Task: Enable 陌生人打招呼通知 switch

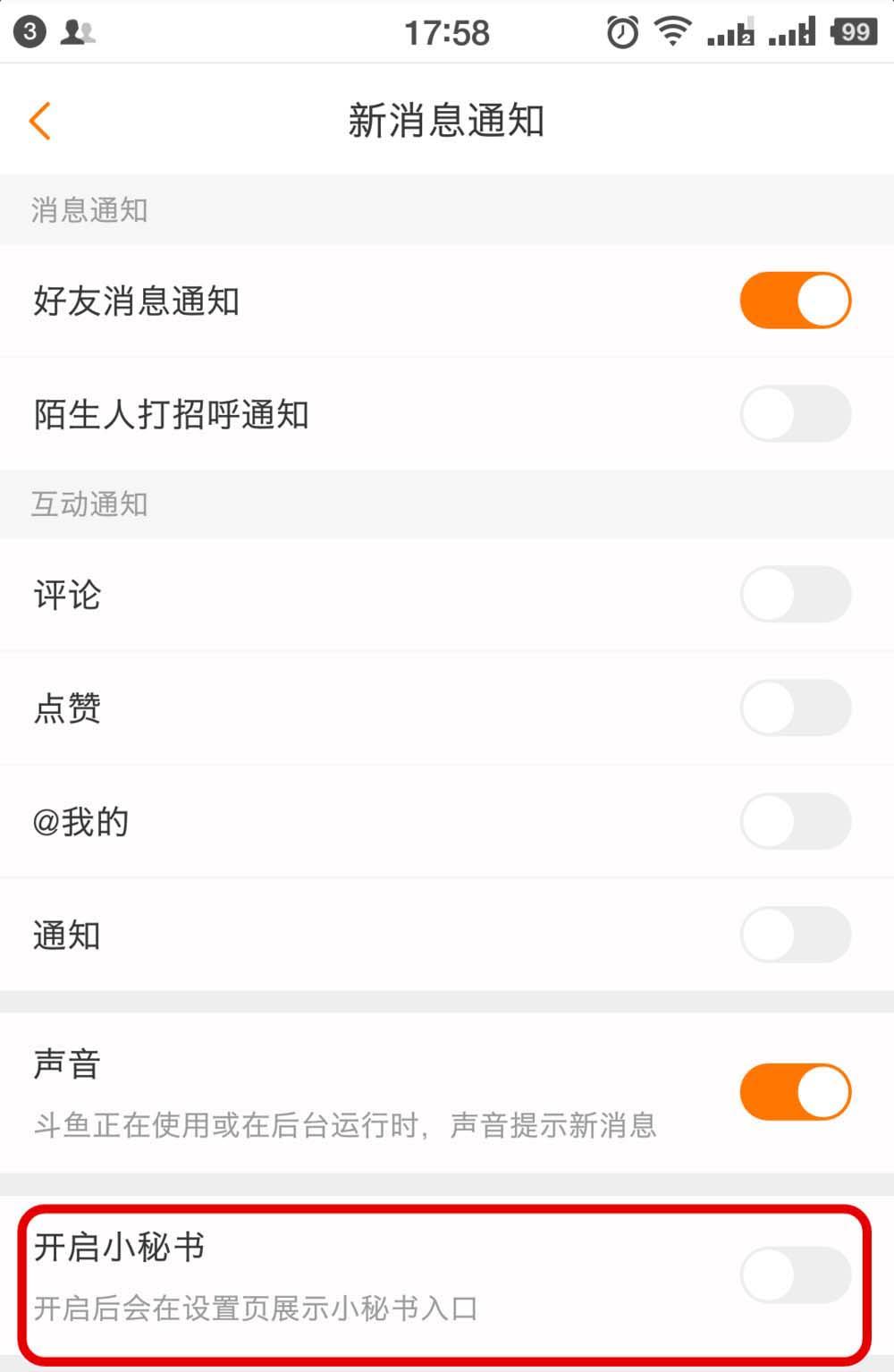Action: click(x=795, y=414)
